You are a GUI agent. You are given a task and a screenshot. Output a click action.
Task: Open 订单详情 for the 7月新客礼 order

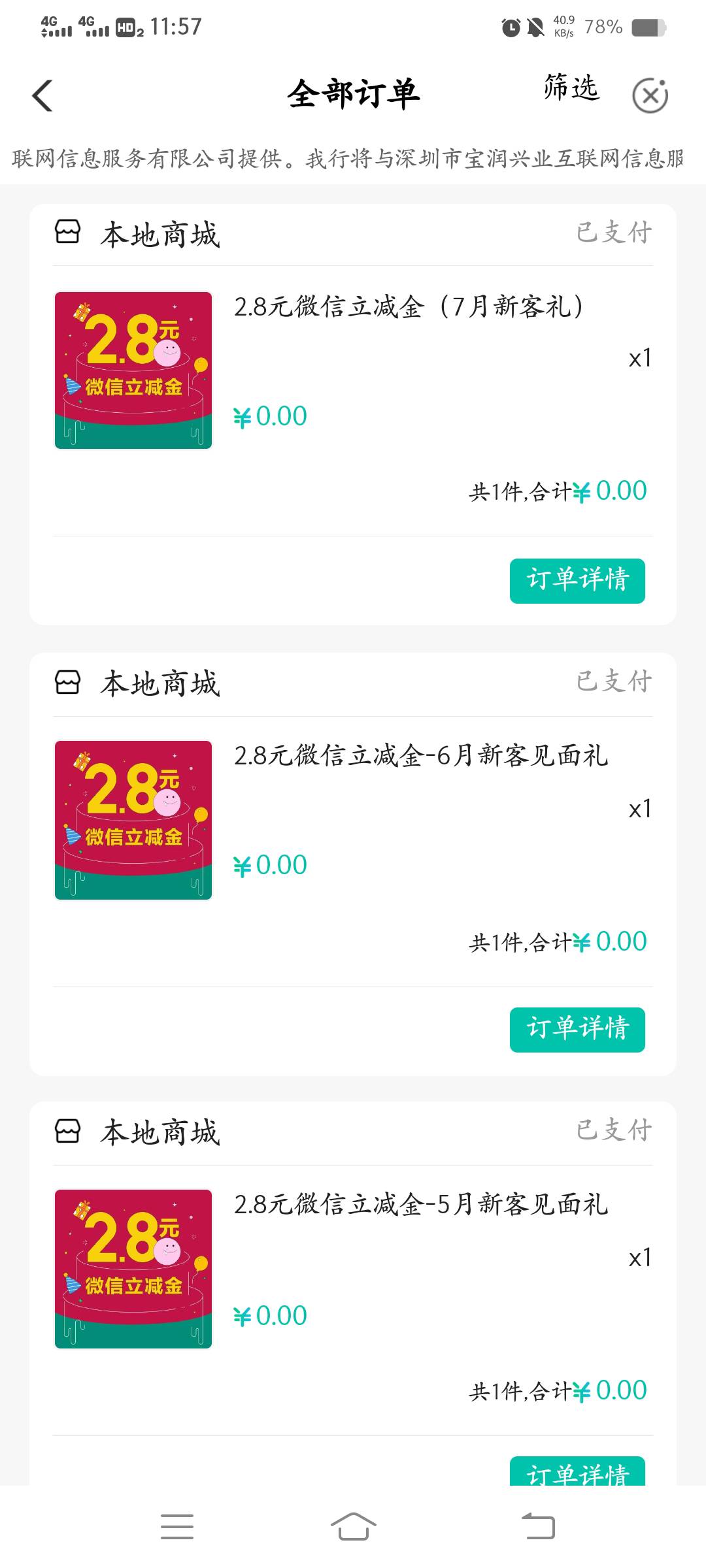[x=577, y=581]
